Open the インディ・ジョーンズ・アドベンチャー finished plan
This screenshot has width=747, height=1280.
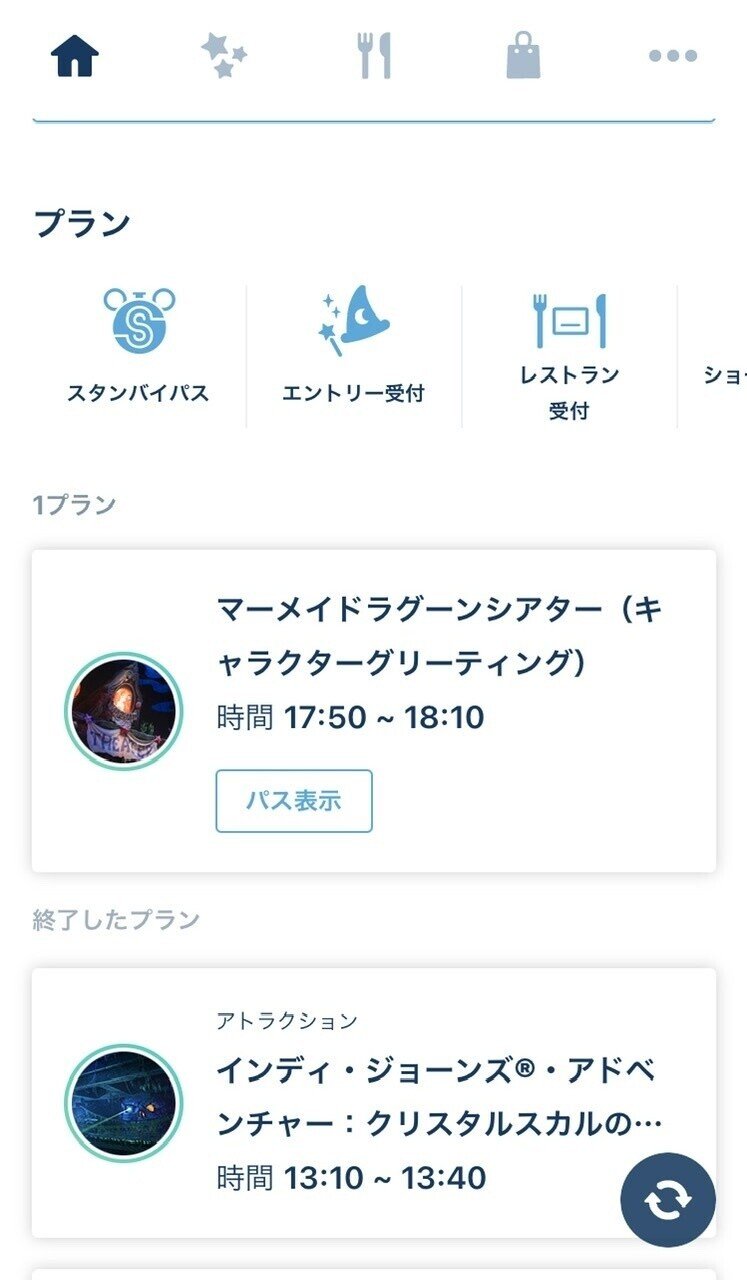click(374, 1103)
